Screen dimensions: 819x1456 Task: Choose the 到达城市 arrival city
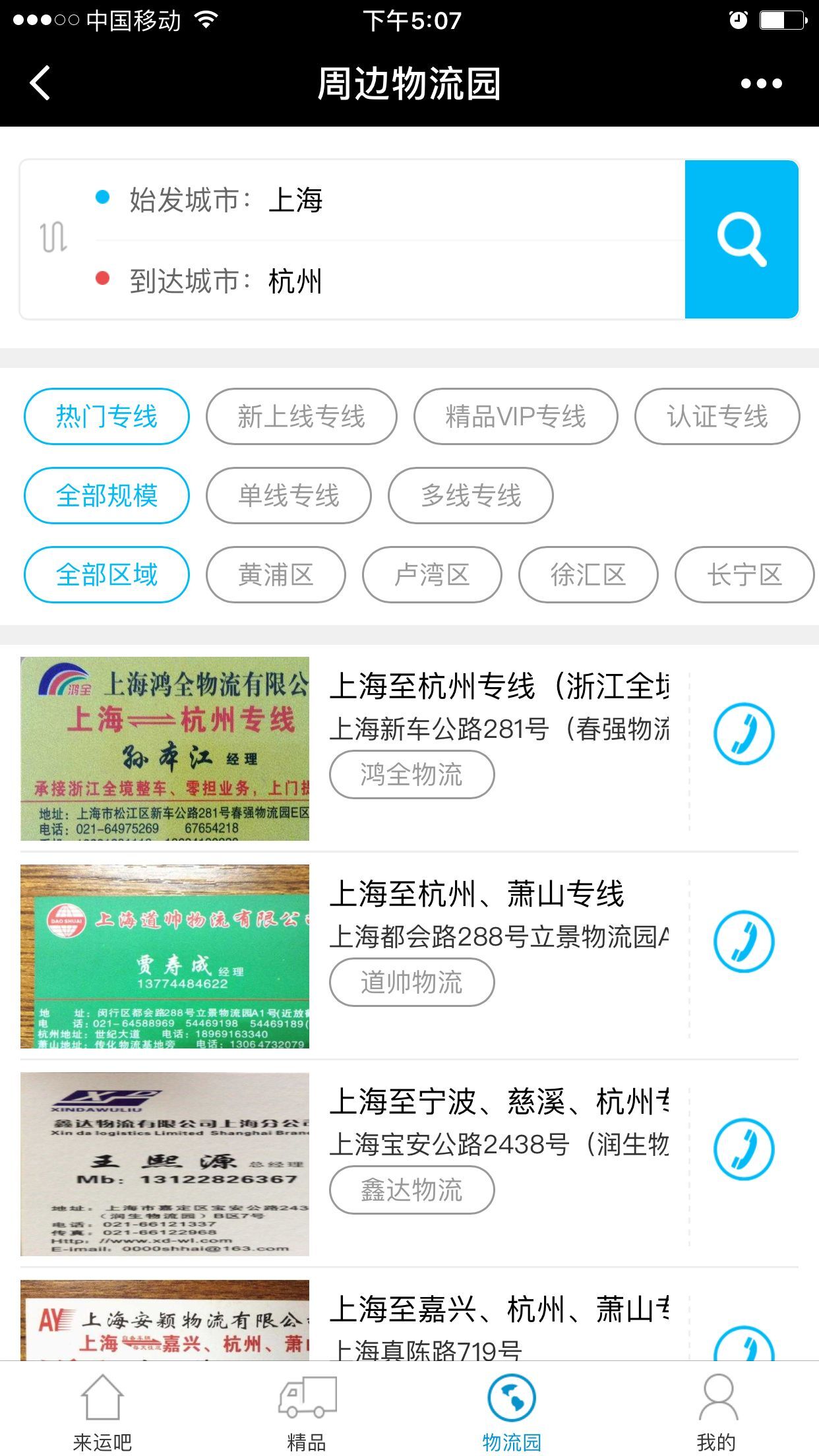coord(294,282)
